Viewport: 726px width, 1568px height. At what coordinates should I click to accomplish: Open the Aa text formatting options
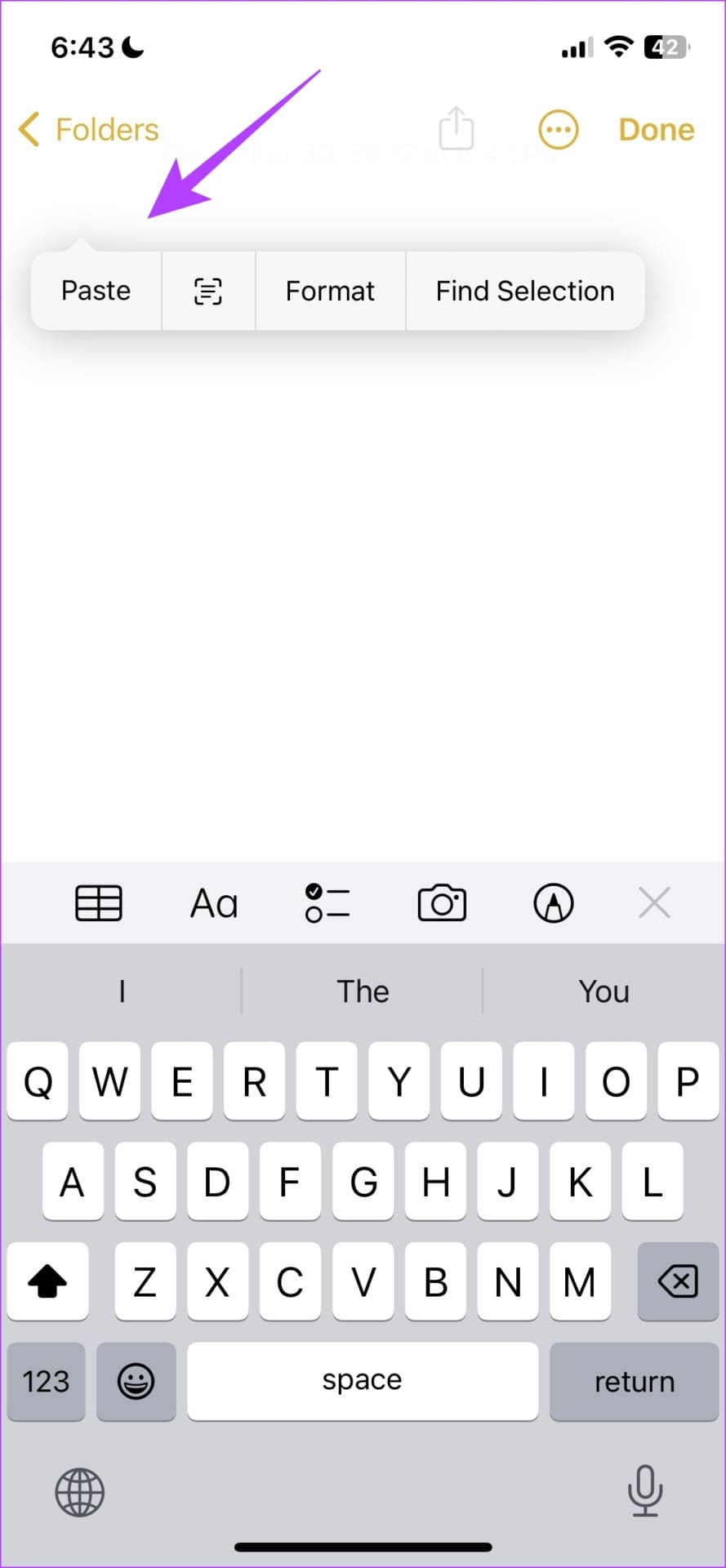coord(214,903)
